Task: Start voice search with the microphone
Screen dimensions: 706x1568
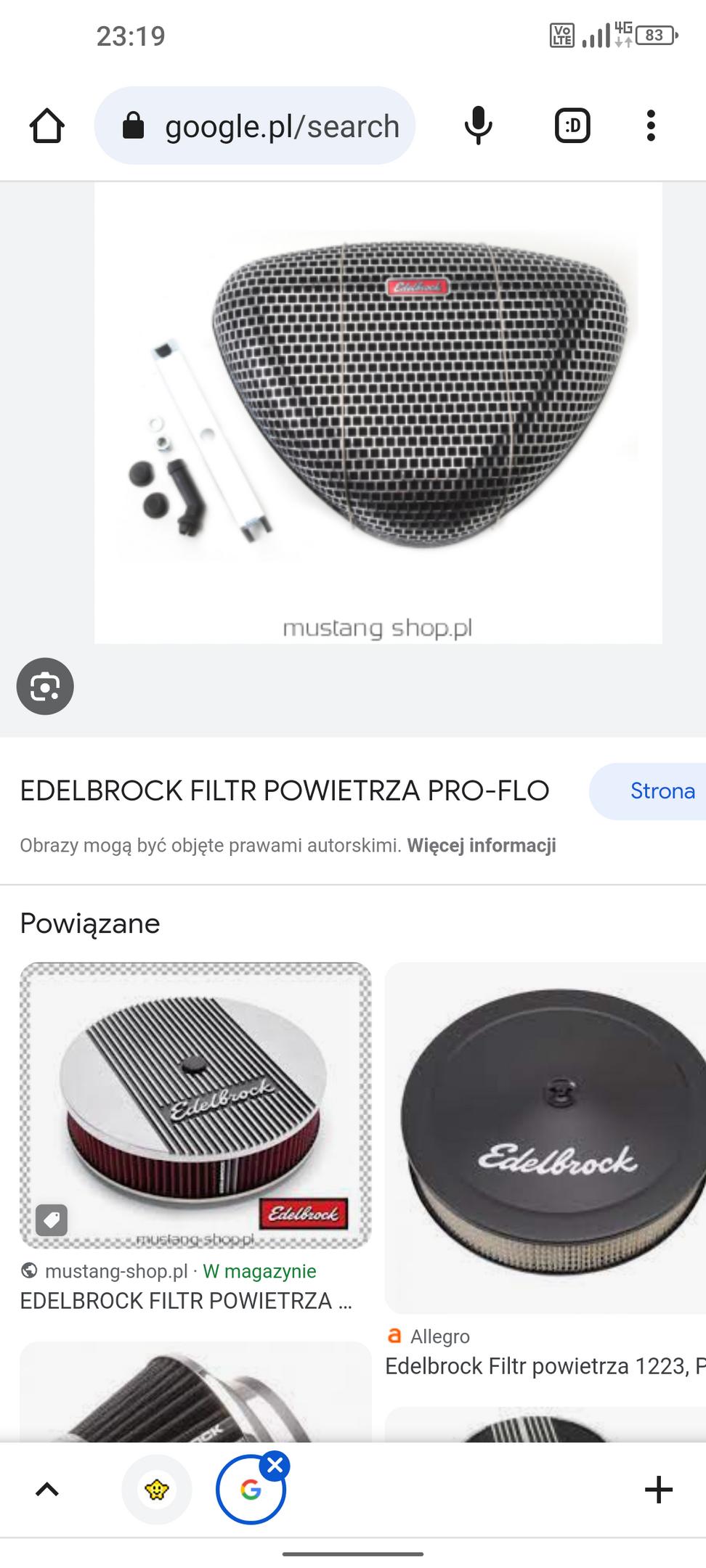Action: click(x=478, y=126)
